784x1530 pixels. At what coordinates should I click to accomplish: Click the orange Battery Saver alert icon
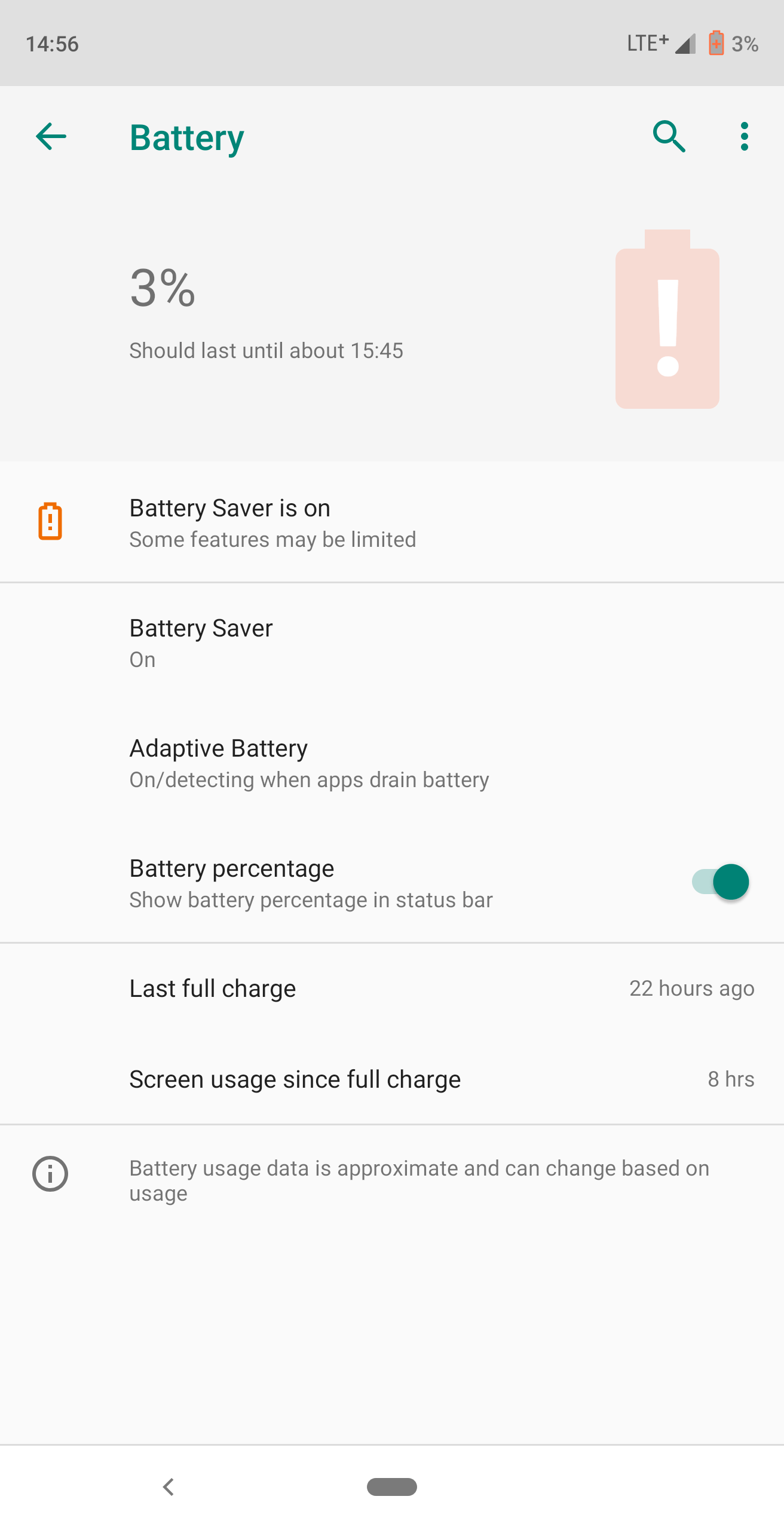[x=51, y=522]
